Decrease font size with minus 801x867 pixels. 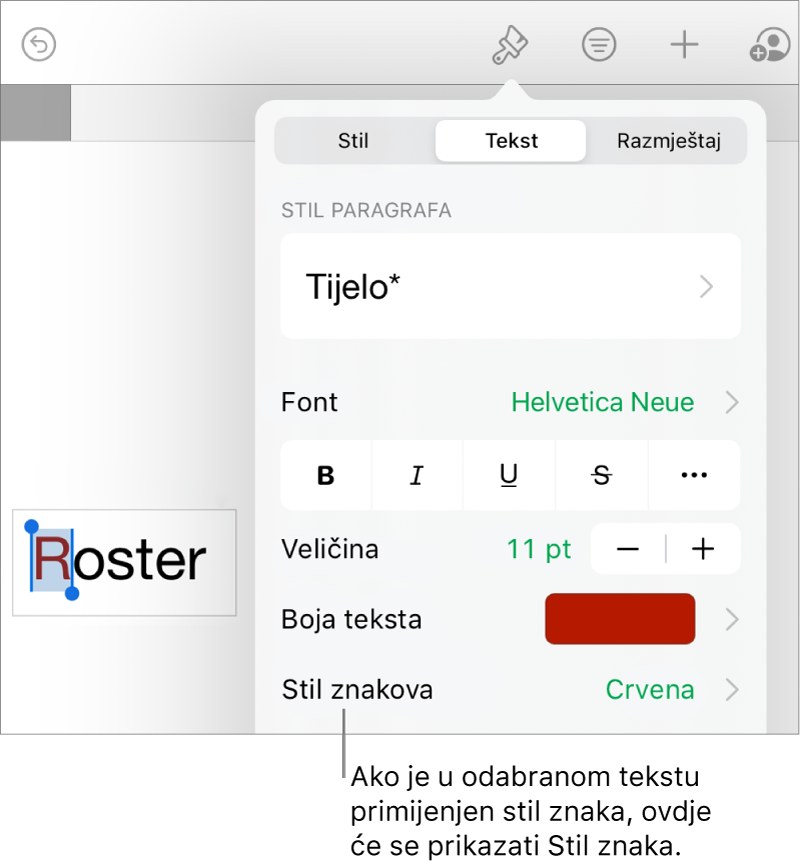tap(628, 549)
